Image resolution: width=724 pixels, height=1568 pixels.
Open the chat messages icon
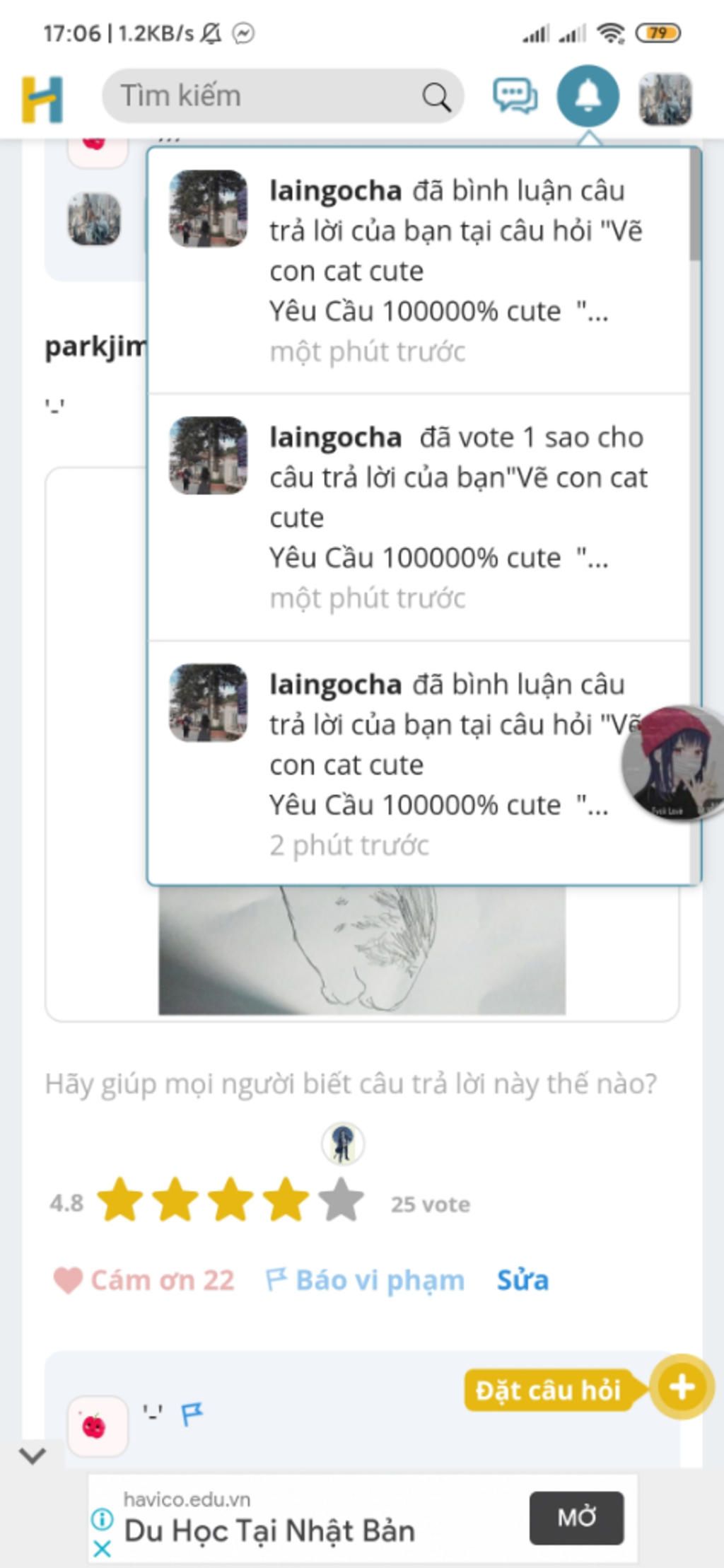[515, 95]
